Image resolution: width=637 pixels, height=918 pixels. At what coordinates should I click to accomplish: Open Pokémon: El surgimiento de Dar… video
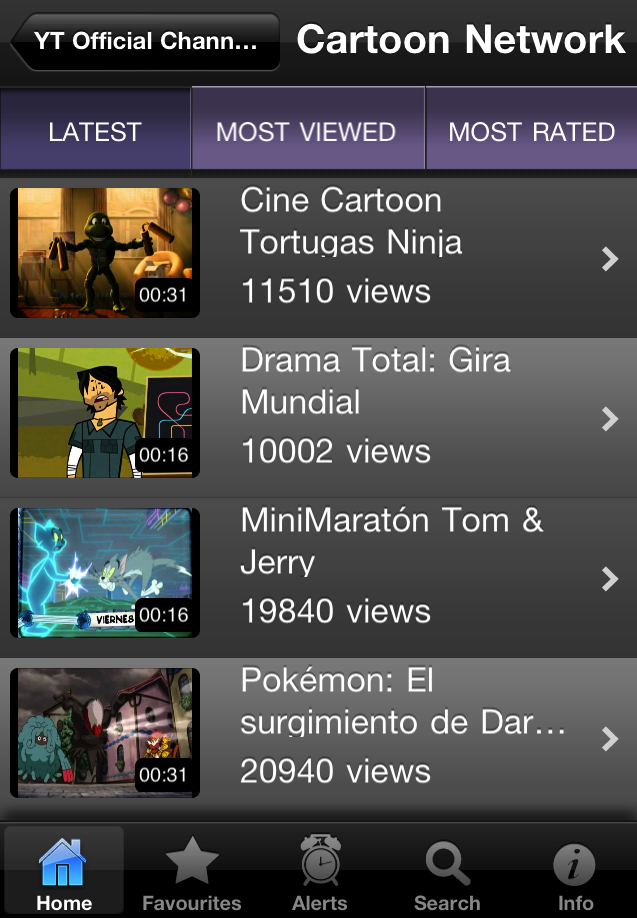[318, 737]
